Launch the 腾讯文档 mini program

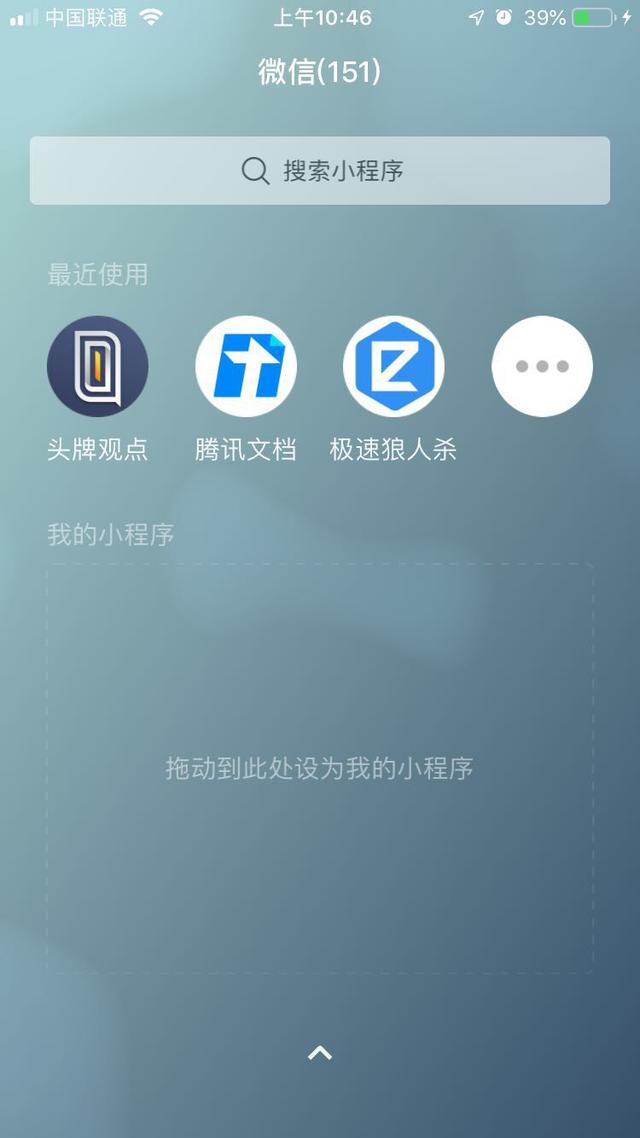(x=245, y=366)
